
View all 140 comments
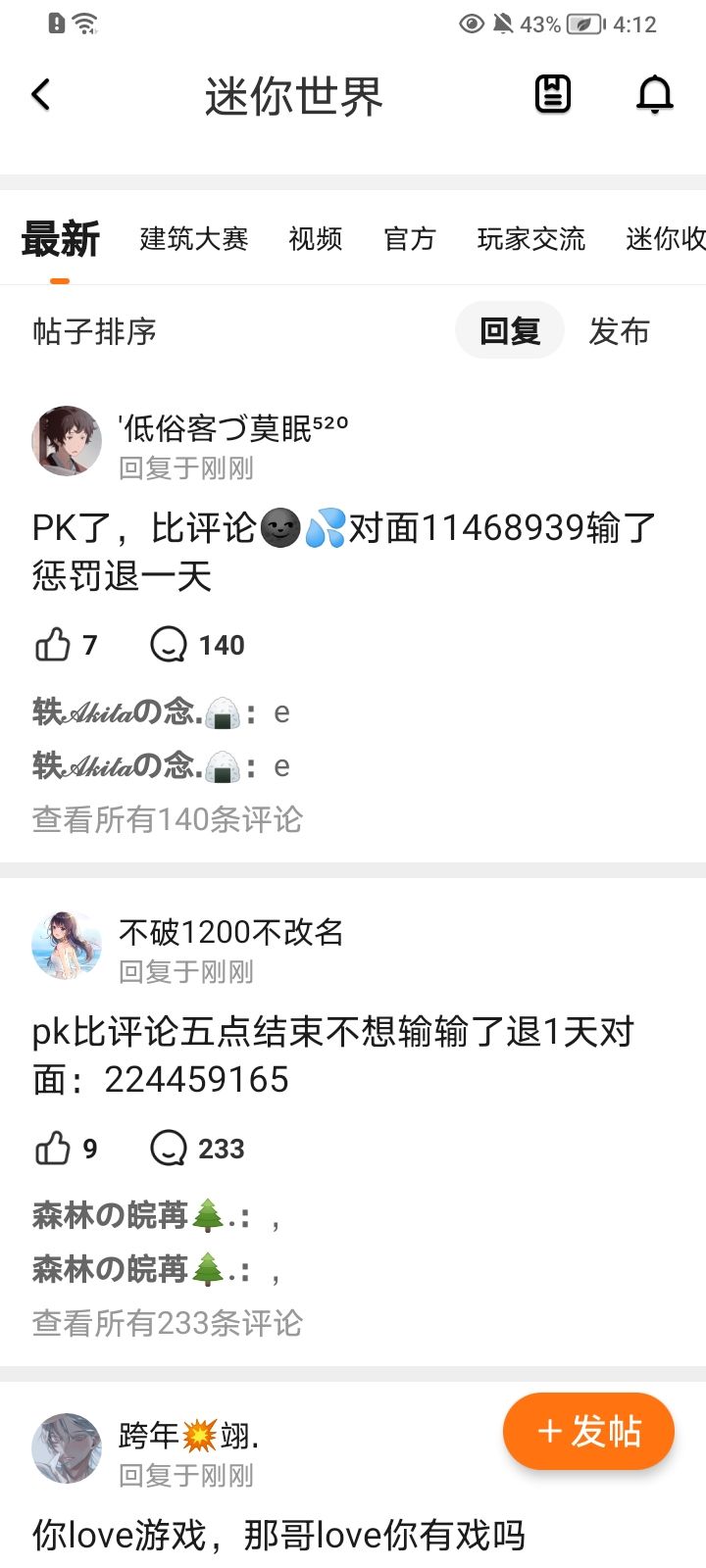point(168,818)
